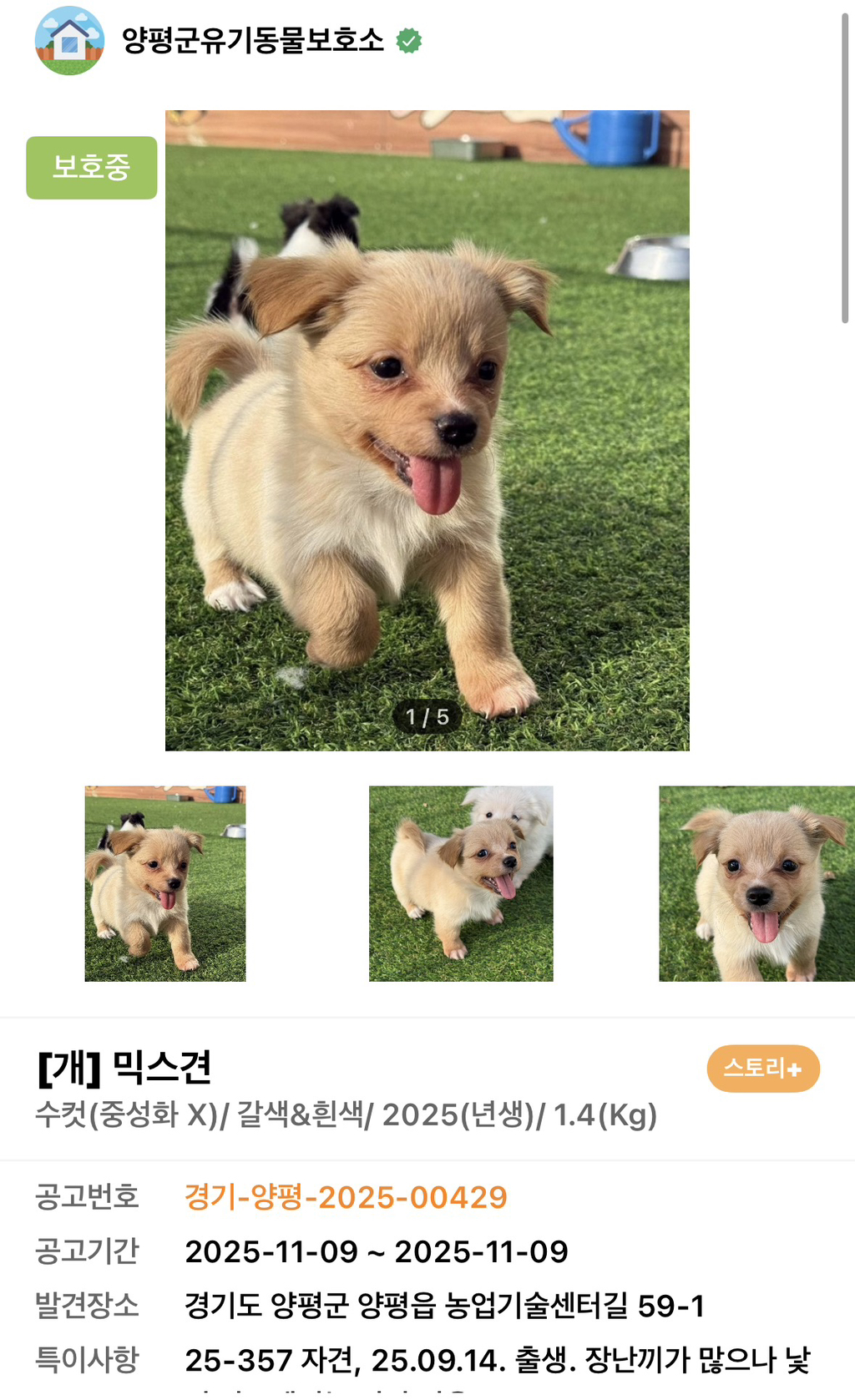This screenshot has width=855, height=1400.
Task: Select the first puppy thumbnail
Action: coord(165,883)
